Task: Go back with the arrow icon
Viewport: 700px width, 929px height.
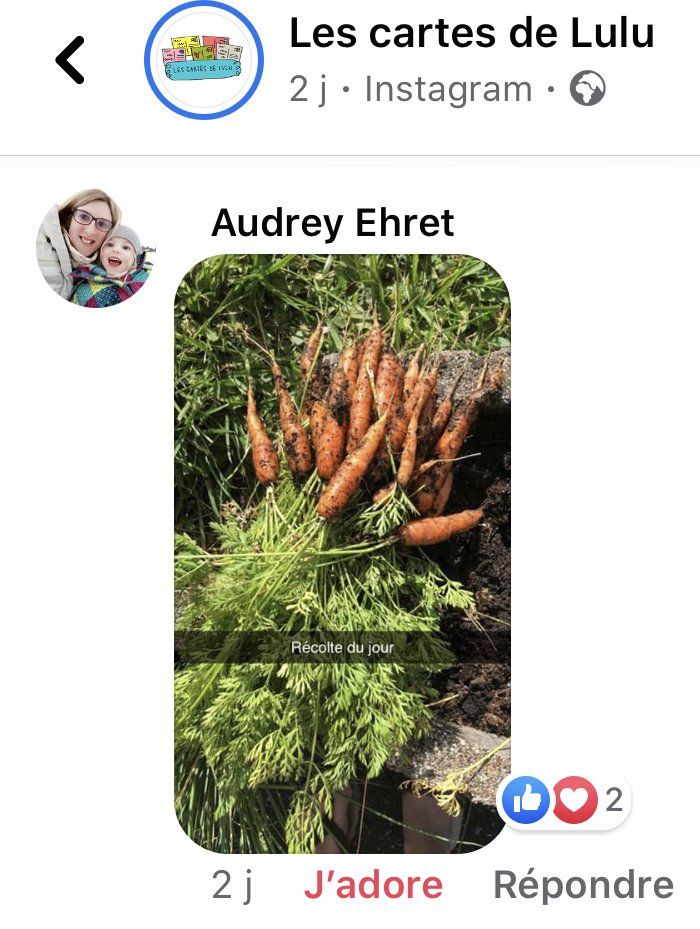Action: click(70, 60)
